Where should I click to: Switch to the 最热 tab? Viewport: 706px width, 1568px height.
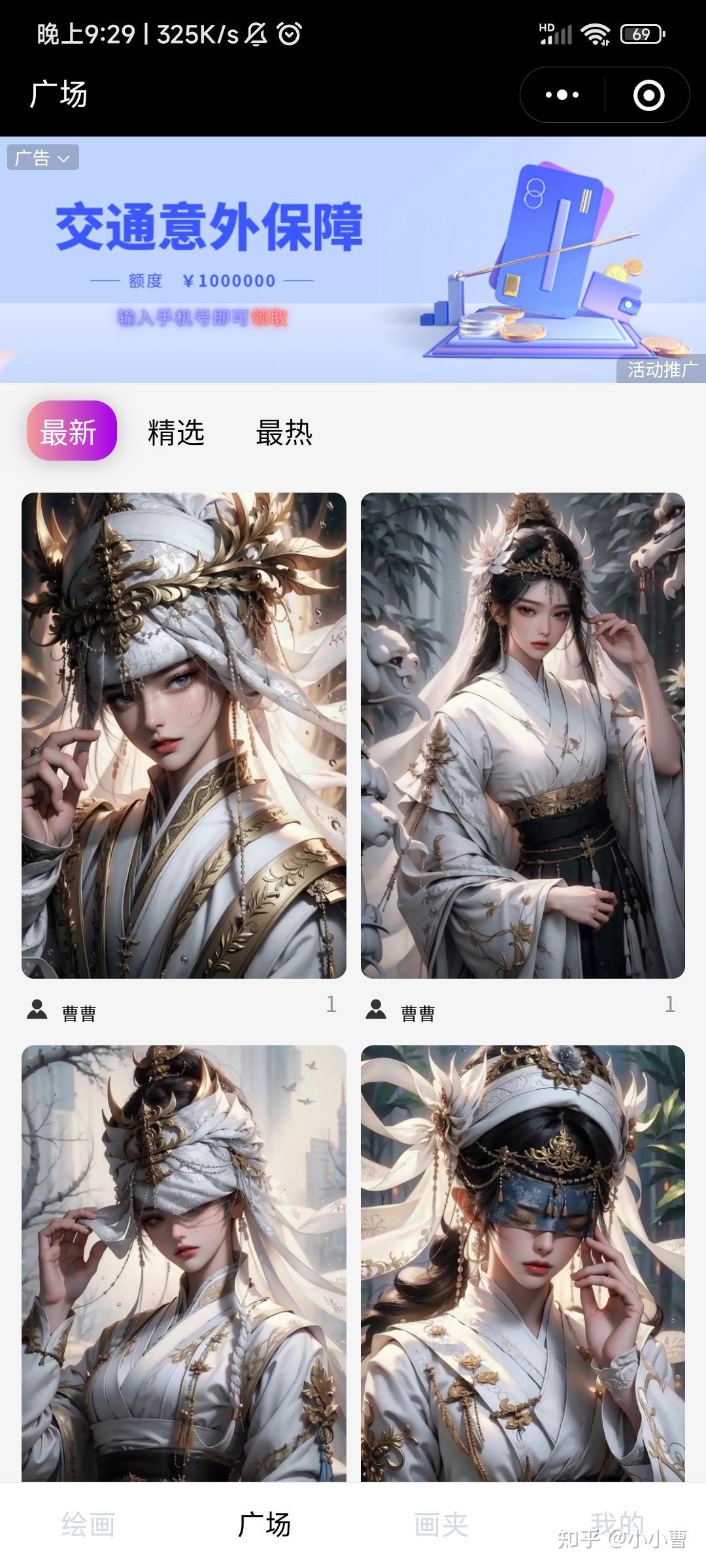(x=284, y=433)
